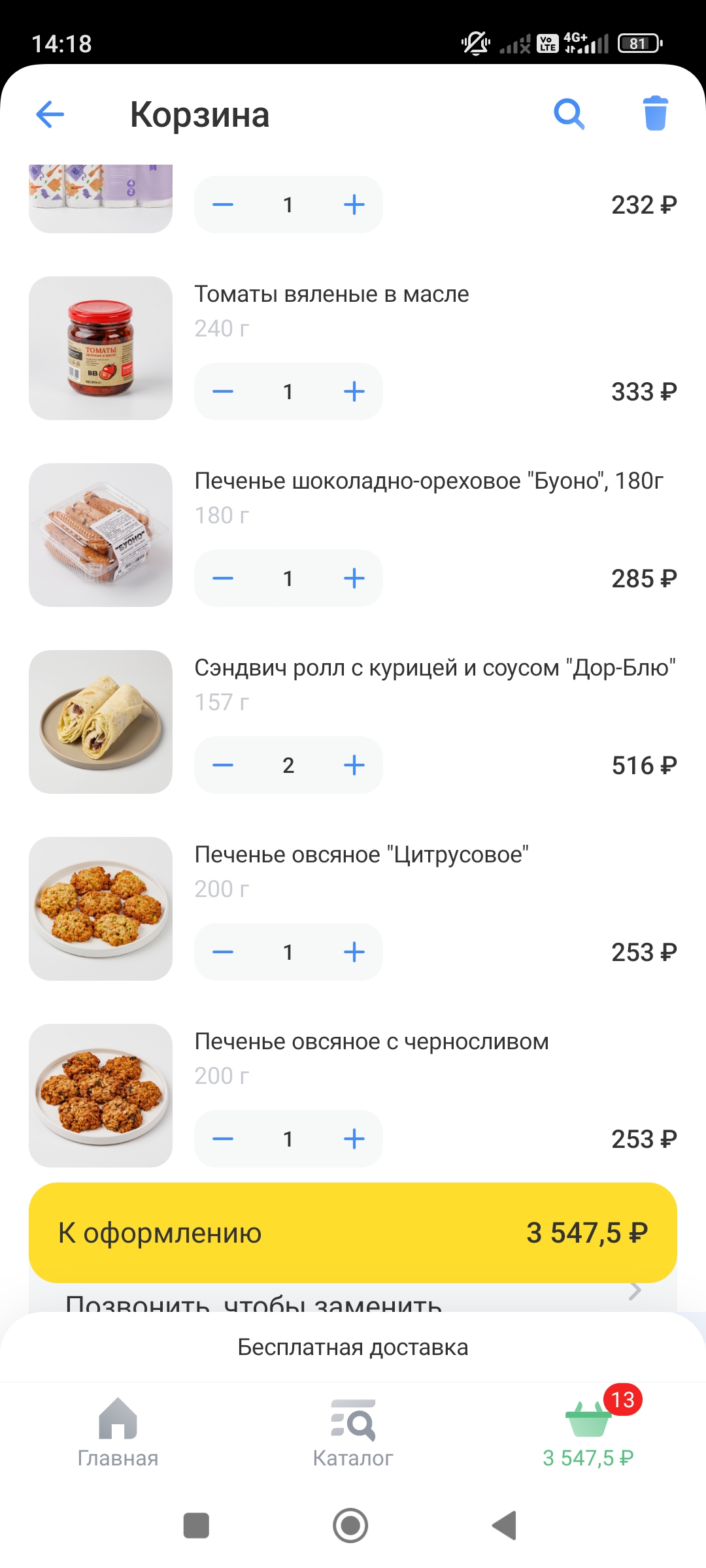Increase quantity of Печенье овсяное с черносливом
Screen dimensions: 706x1568
354,1139
